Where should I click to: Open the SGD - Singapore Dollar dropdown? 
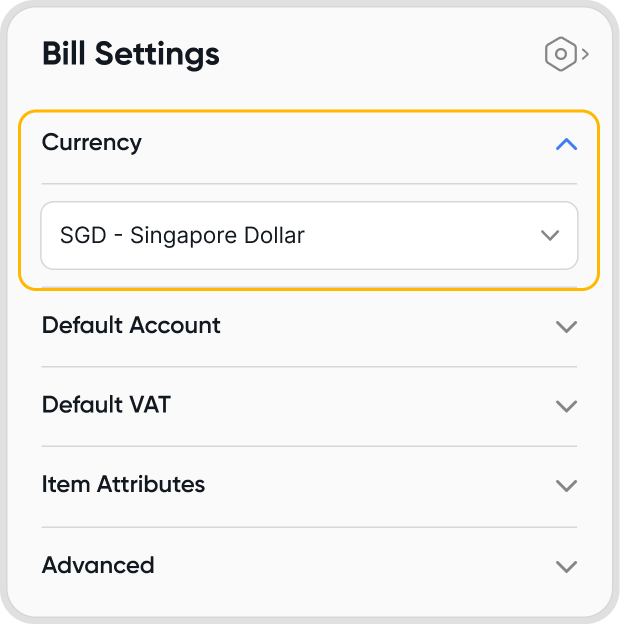309,236
